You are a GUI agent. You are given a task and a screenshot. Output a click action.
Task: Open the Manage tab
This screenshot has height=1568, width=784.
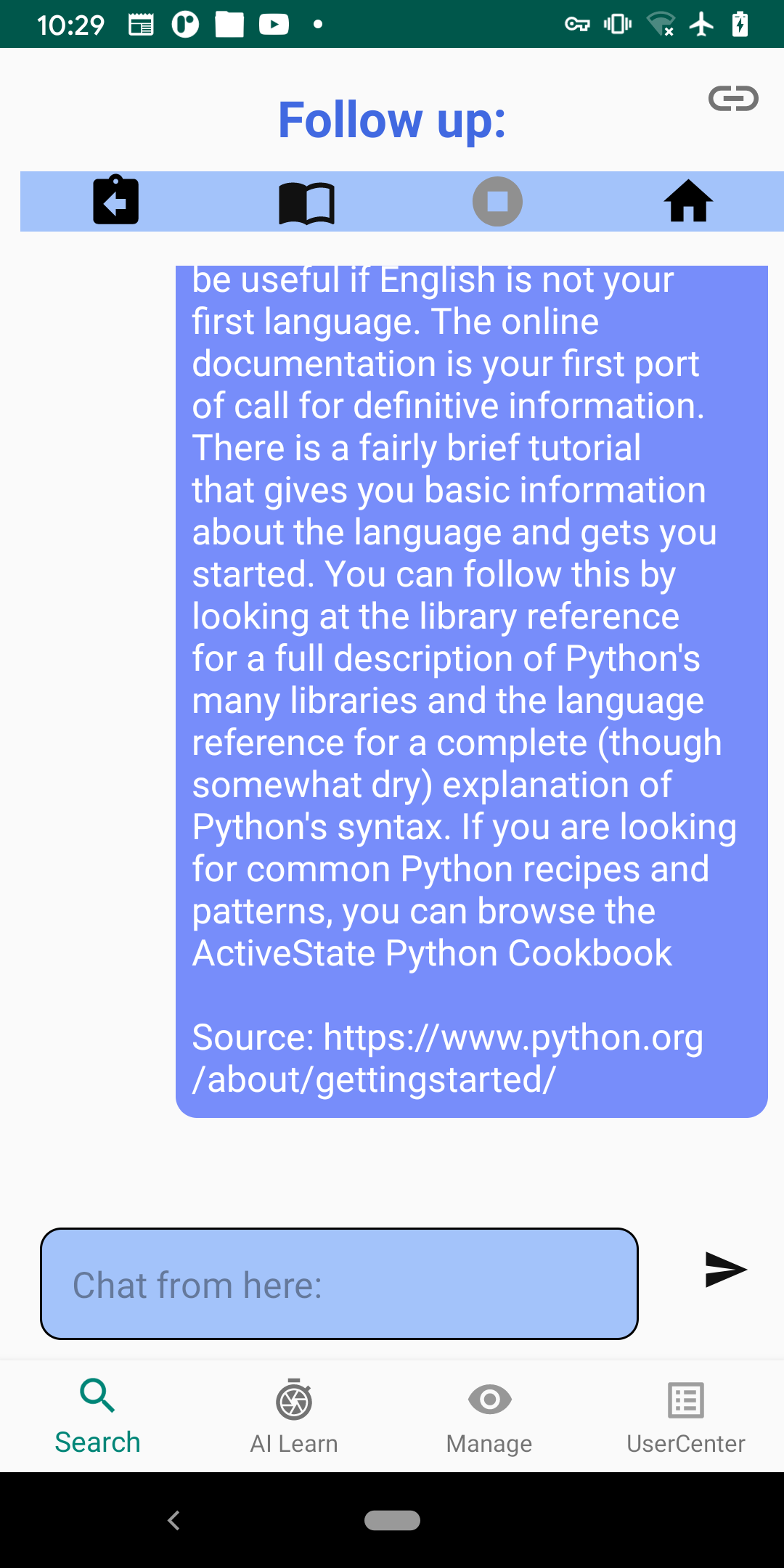[x=490, y=1417]
